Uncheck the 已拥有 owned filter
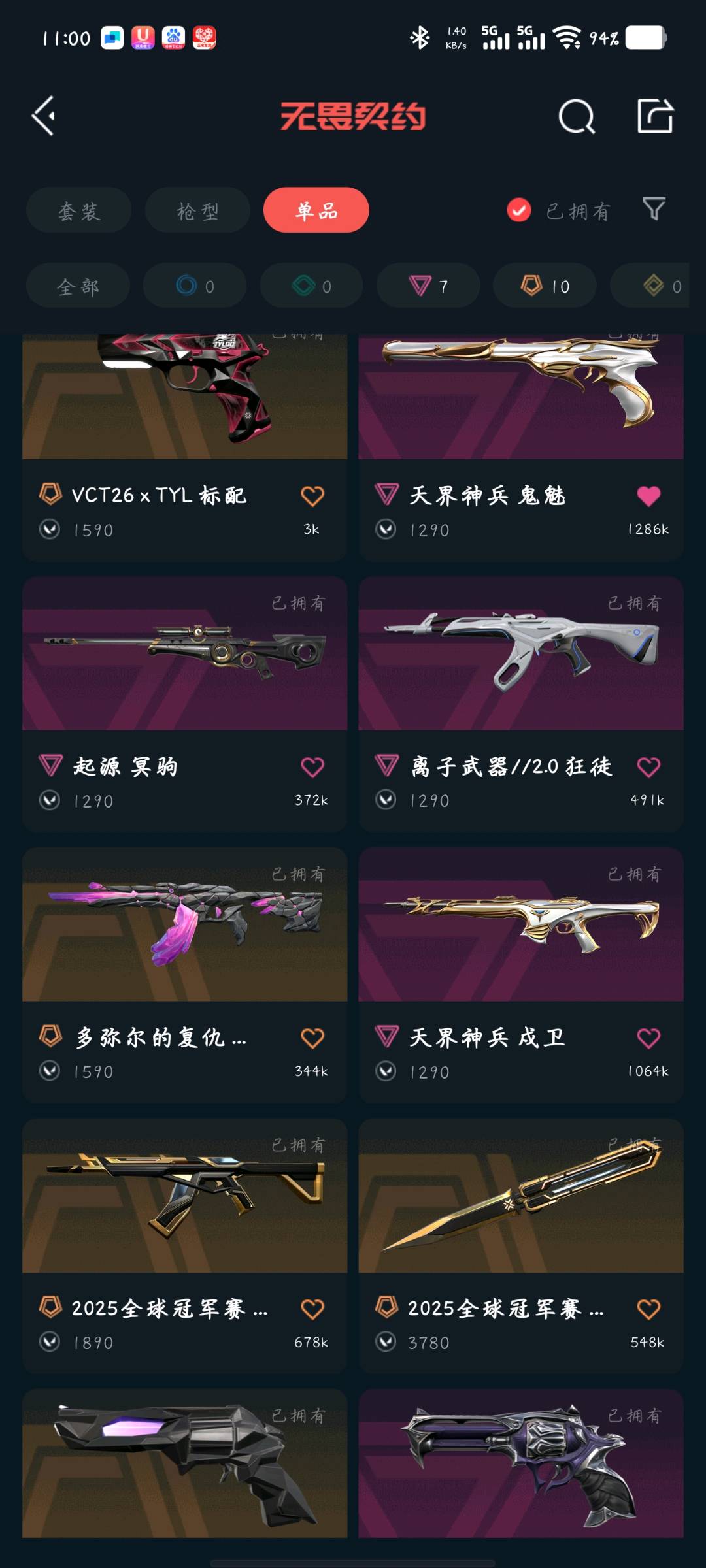 click(519, 210)
